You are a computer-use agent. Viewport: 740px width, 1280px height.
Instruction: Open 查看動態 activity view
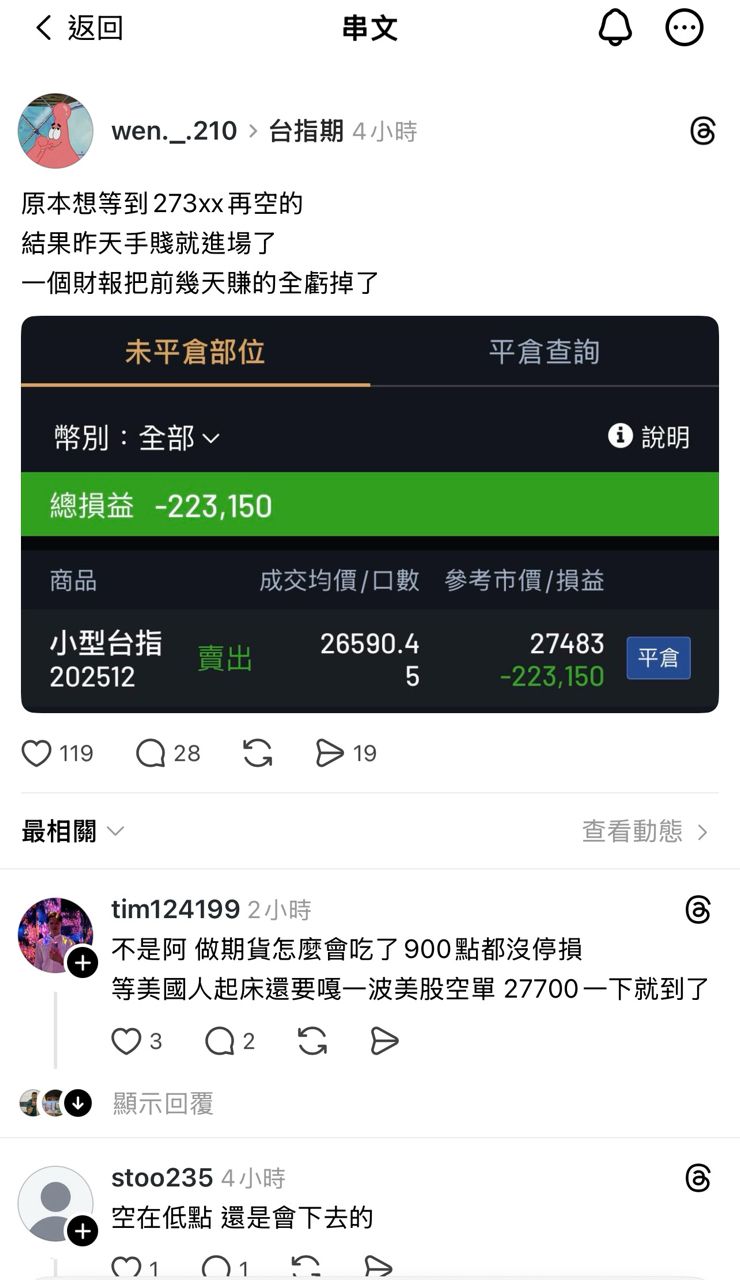645,831
